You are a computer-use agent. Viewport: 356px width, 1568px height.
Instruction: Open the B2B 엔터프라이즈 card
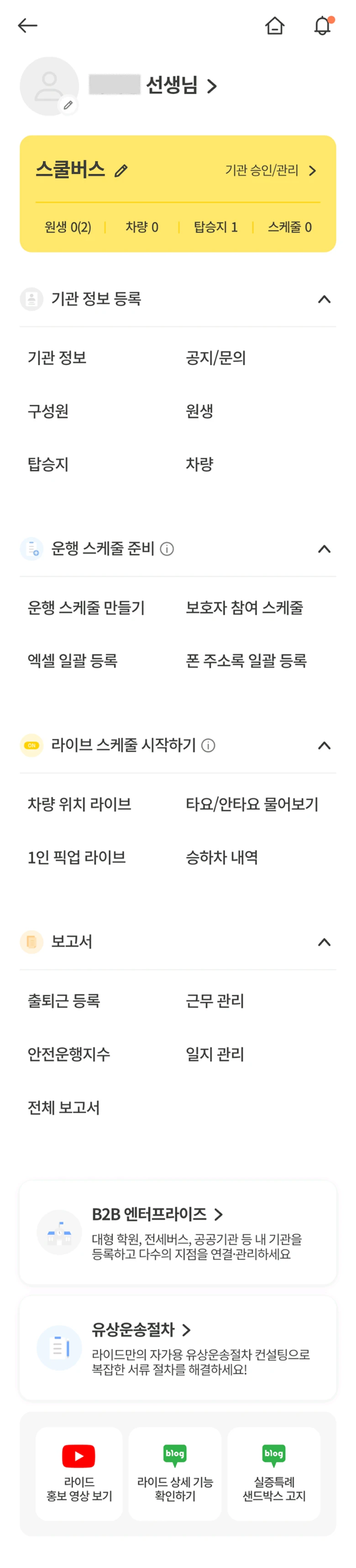coord(178,1232)
